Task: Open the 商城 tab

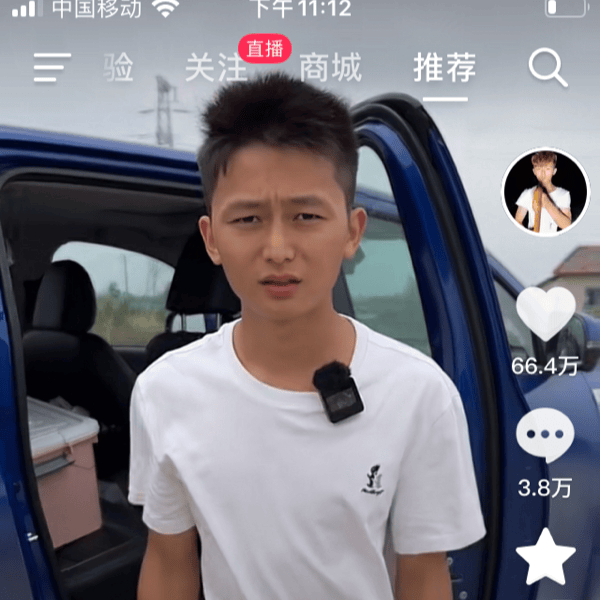Action: 330,68
